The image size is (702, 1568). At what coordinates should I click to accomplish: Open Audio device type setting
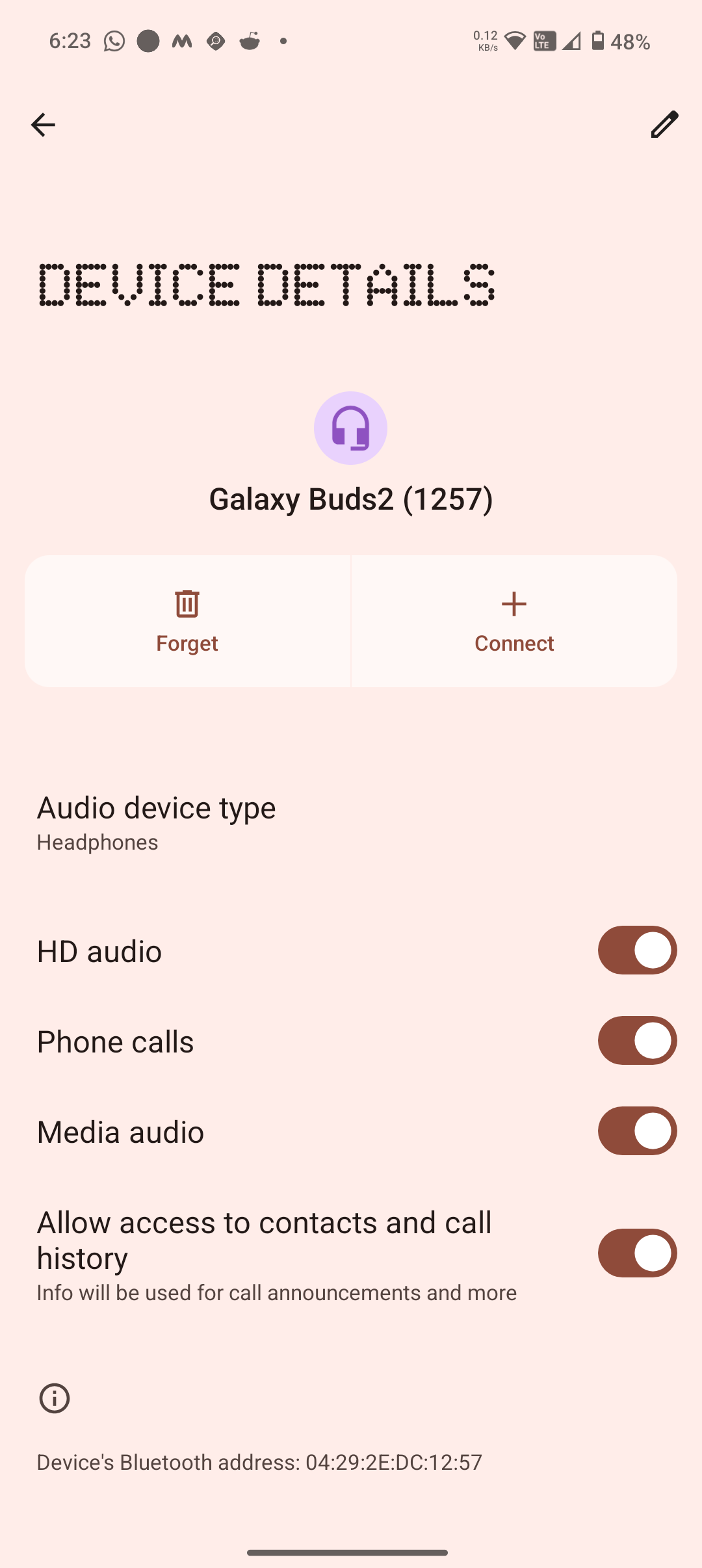coord(156,822)
